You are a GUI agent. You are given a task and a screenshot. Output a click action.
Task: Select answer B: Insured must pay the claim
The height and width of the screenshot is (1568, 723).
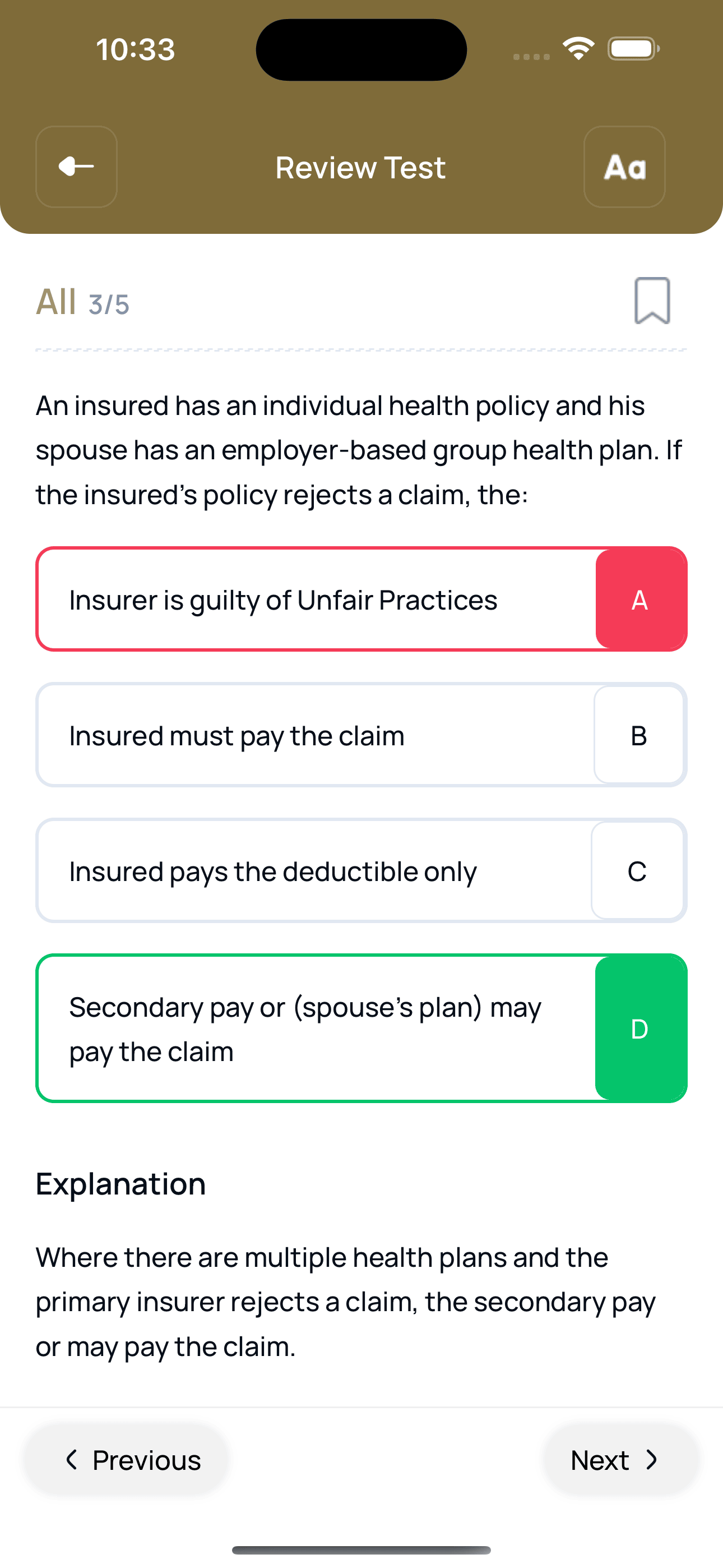click(361, 735)
